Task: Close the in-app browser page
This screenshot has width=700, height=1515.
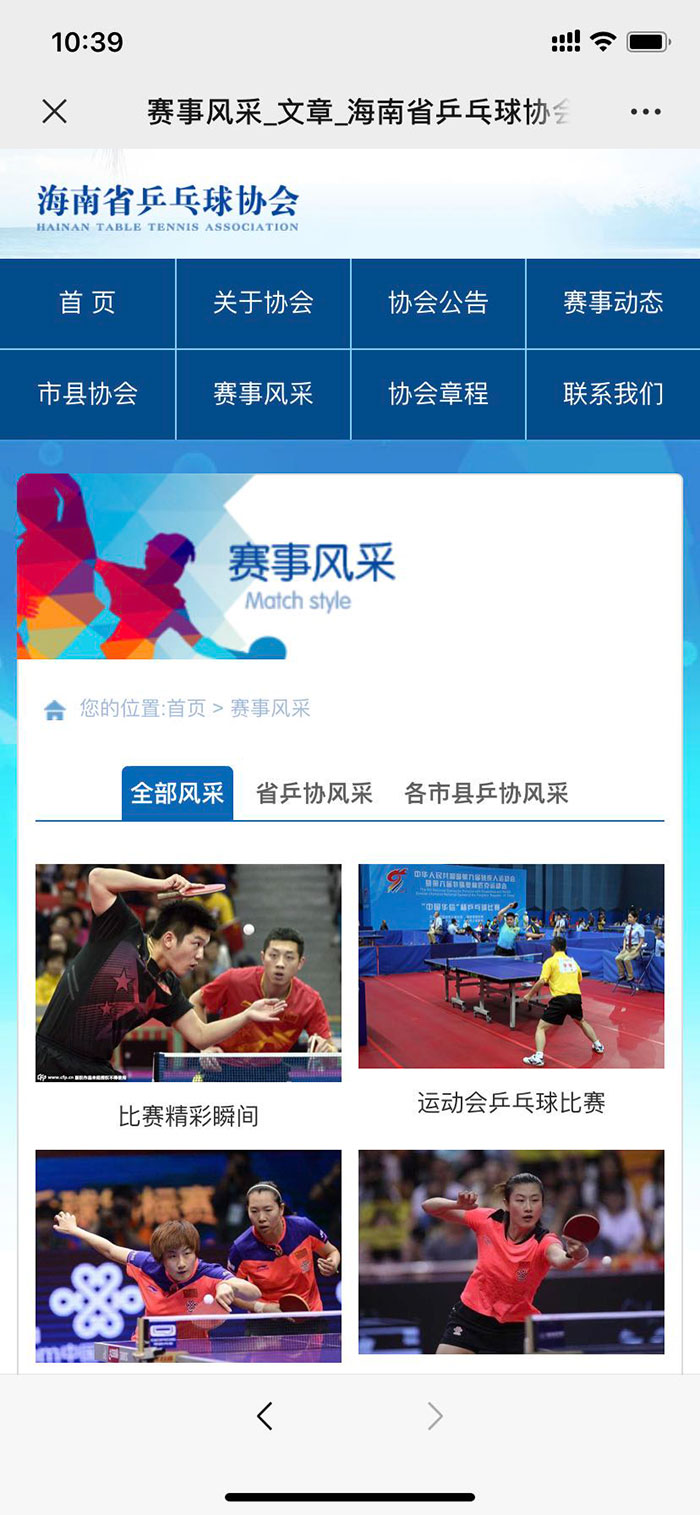Action: (x=55, y=111)
